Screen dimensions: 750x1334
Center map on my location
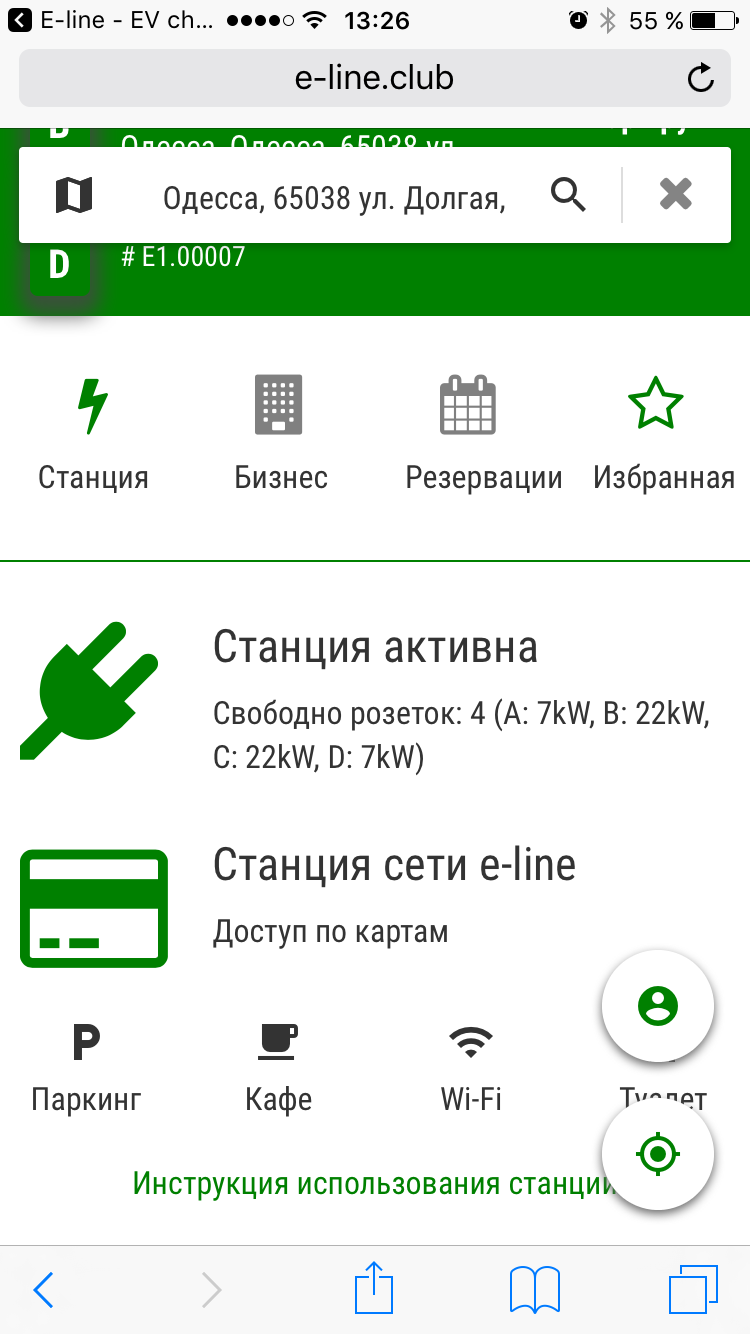[x=657, y=1155]
